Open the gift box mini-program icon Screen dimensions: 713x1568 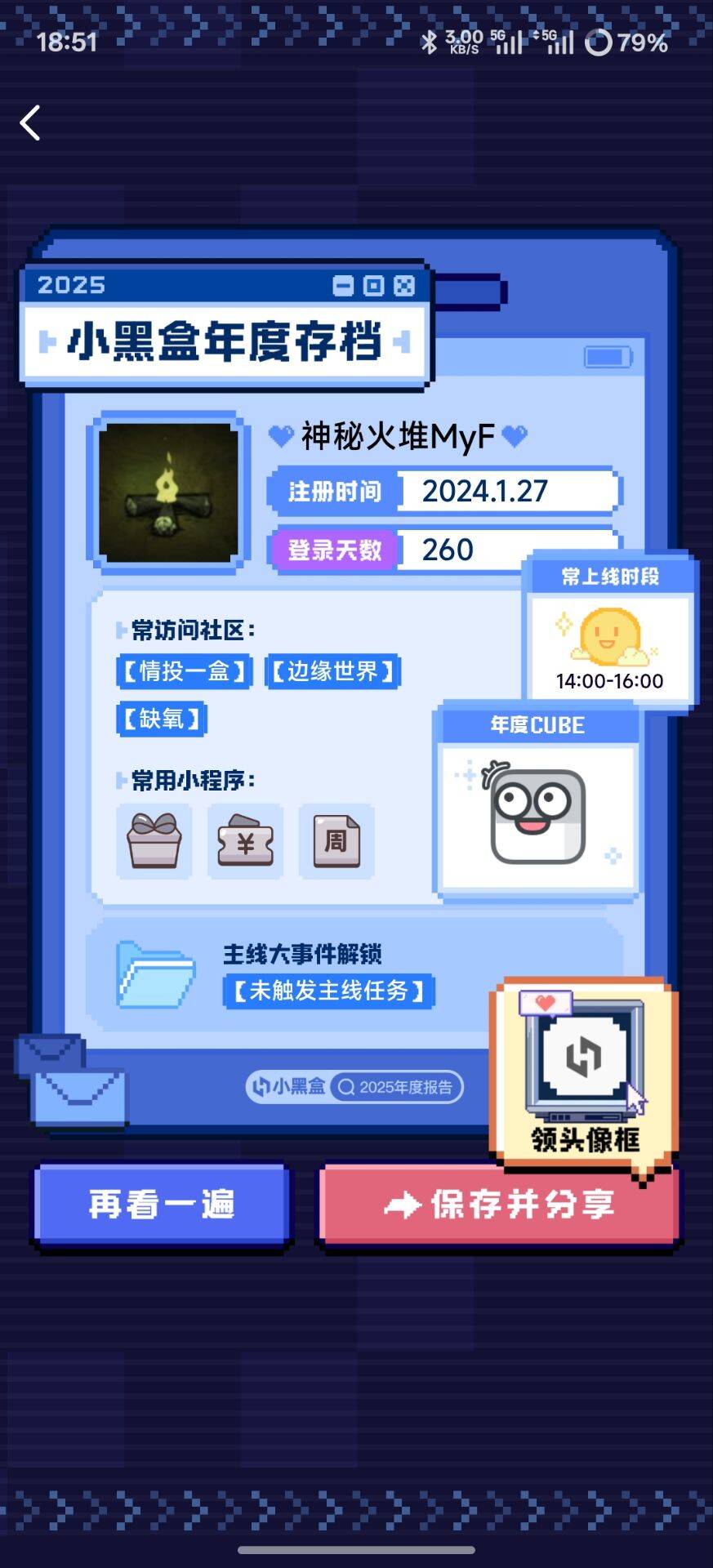(153, 842)
